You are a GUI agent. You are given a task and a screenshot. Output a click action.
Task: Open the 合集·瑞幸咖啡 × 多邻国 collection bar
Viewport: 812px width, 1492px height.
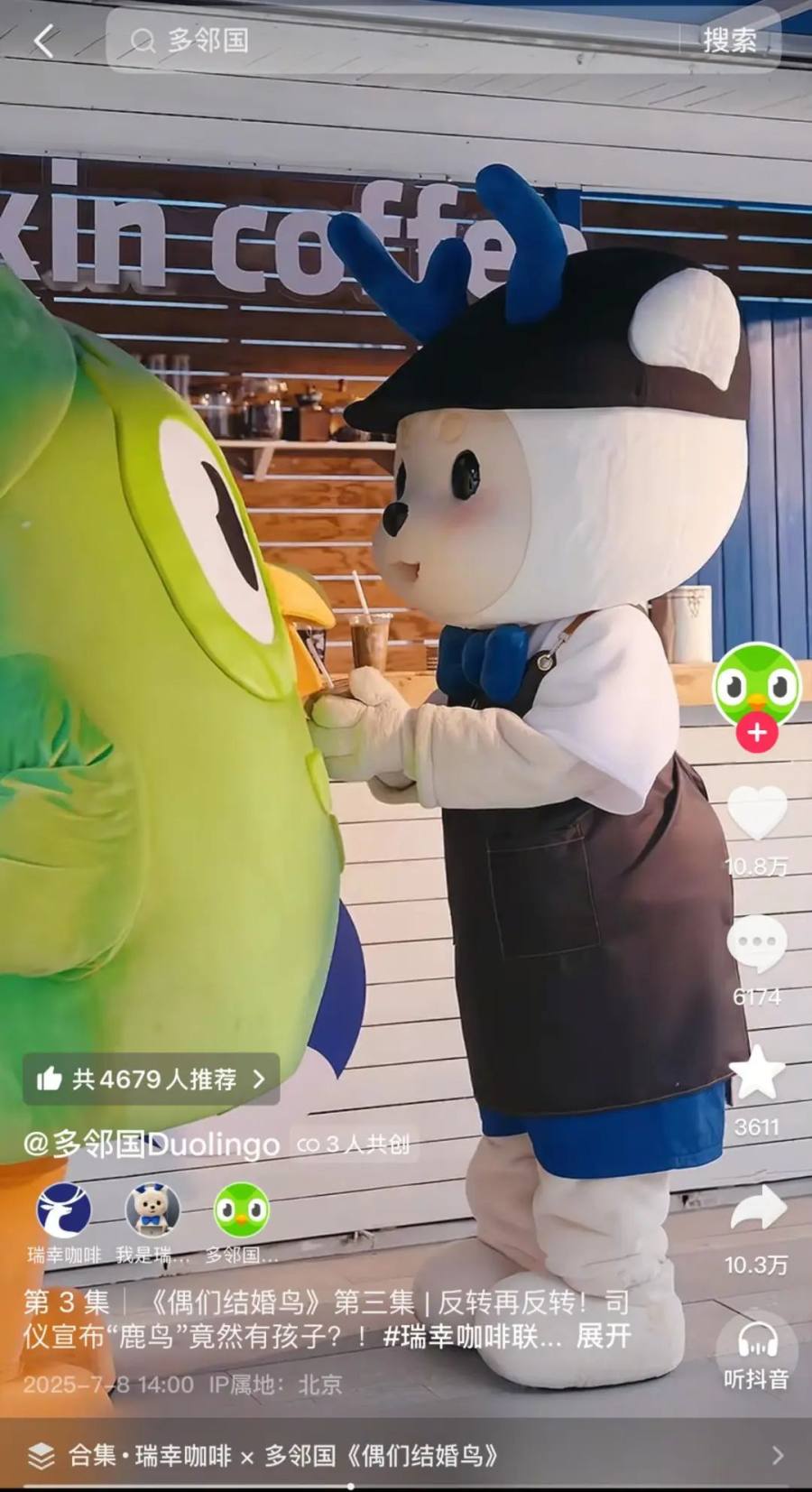click(406, 1455)
